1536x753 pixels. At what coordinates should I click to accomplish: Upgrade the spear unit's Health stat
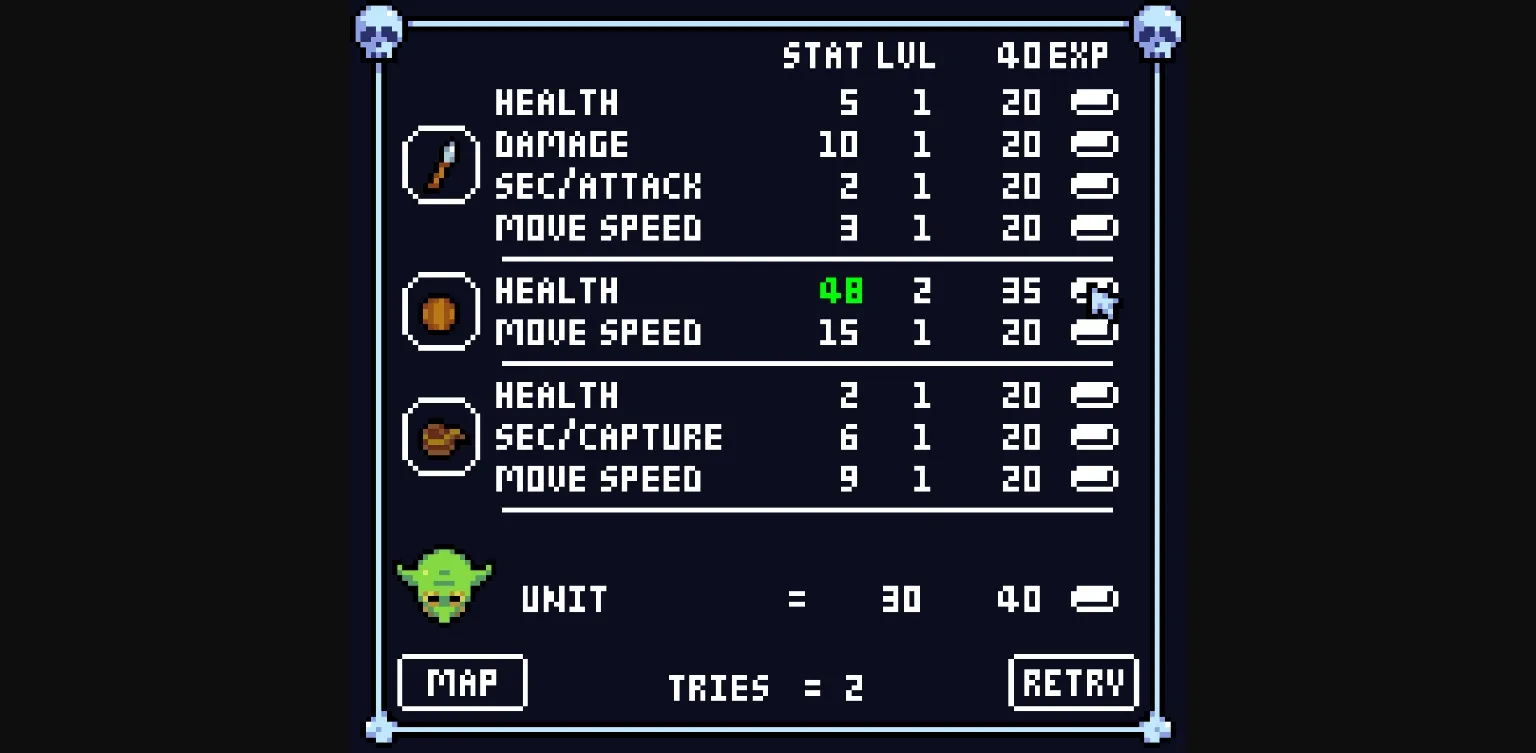coord(1094,102)
